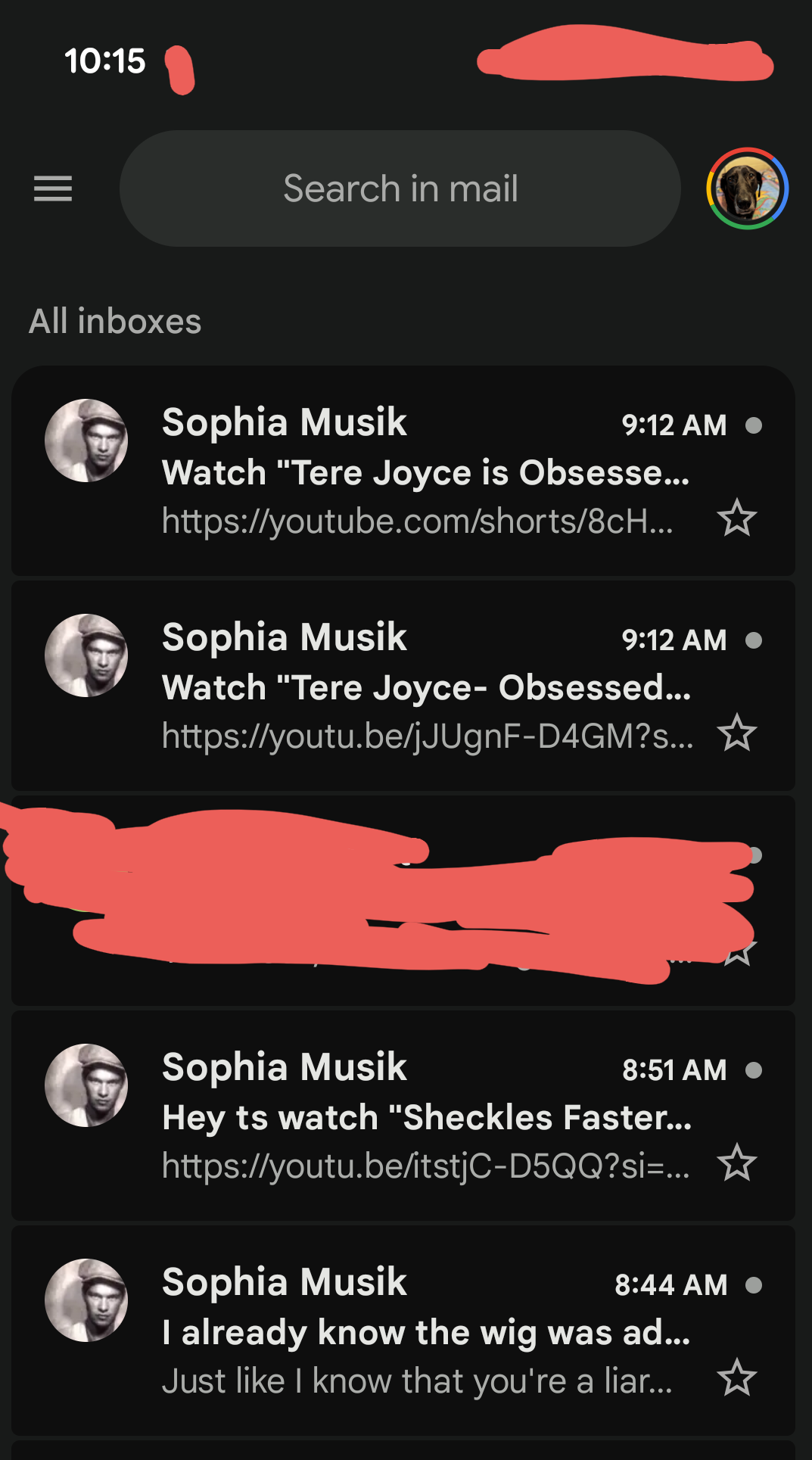Star the youtube.com/shorts email

736,518
